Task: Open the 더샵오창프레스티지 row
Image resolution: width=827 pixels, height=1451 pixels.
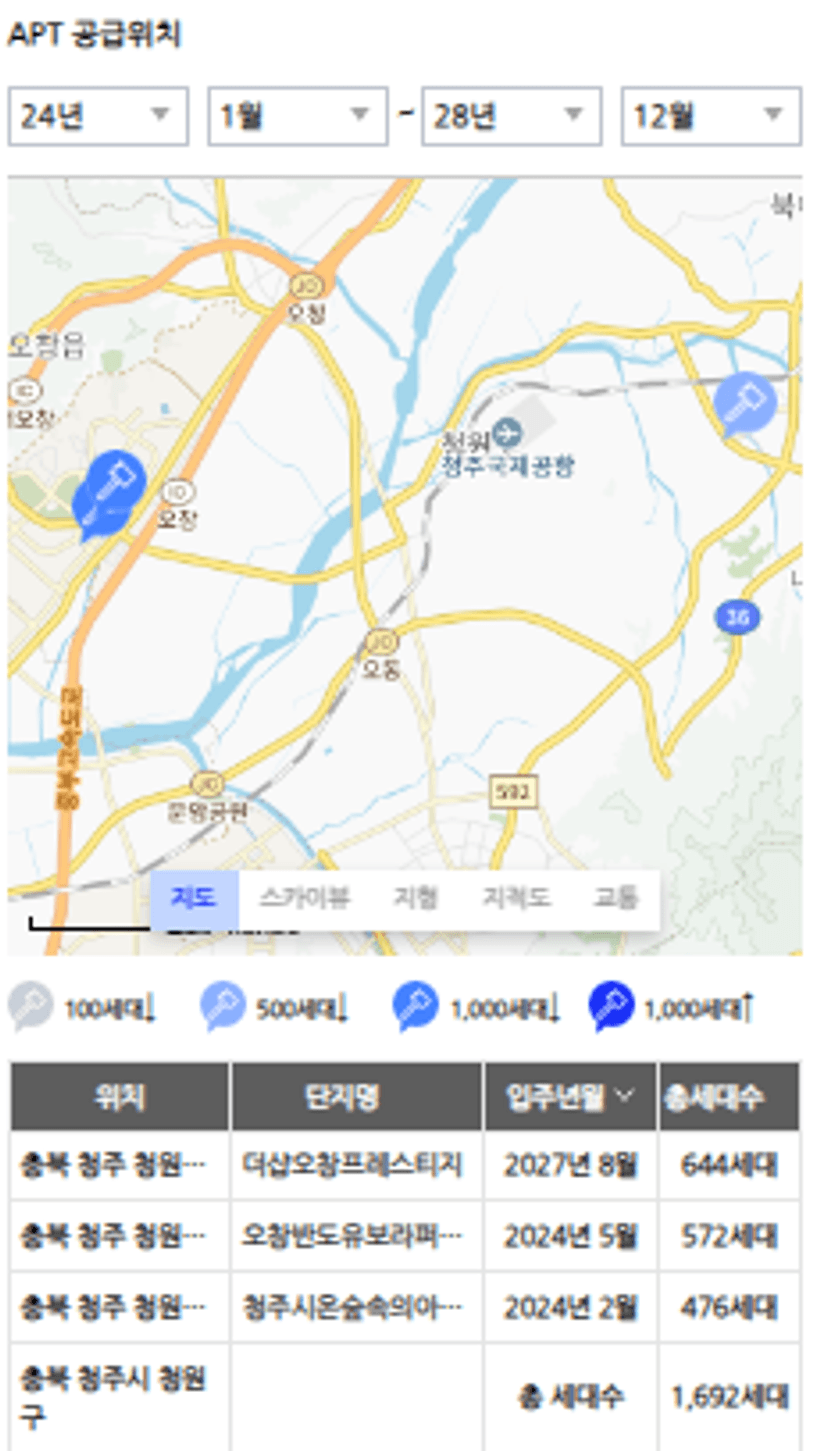Action: coord(405,1165)
